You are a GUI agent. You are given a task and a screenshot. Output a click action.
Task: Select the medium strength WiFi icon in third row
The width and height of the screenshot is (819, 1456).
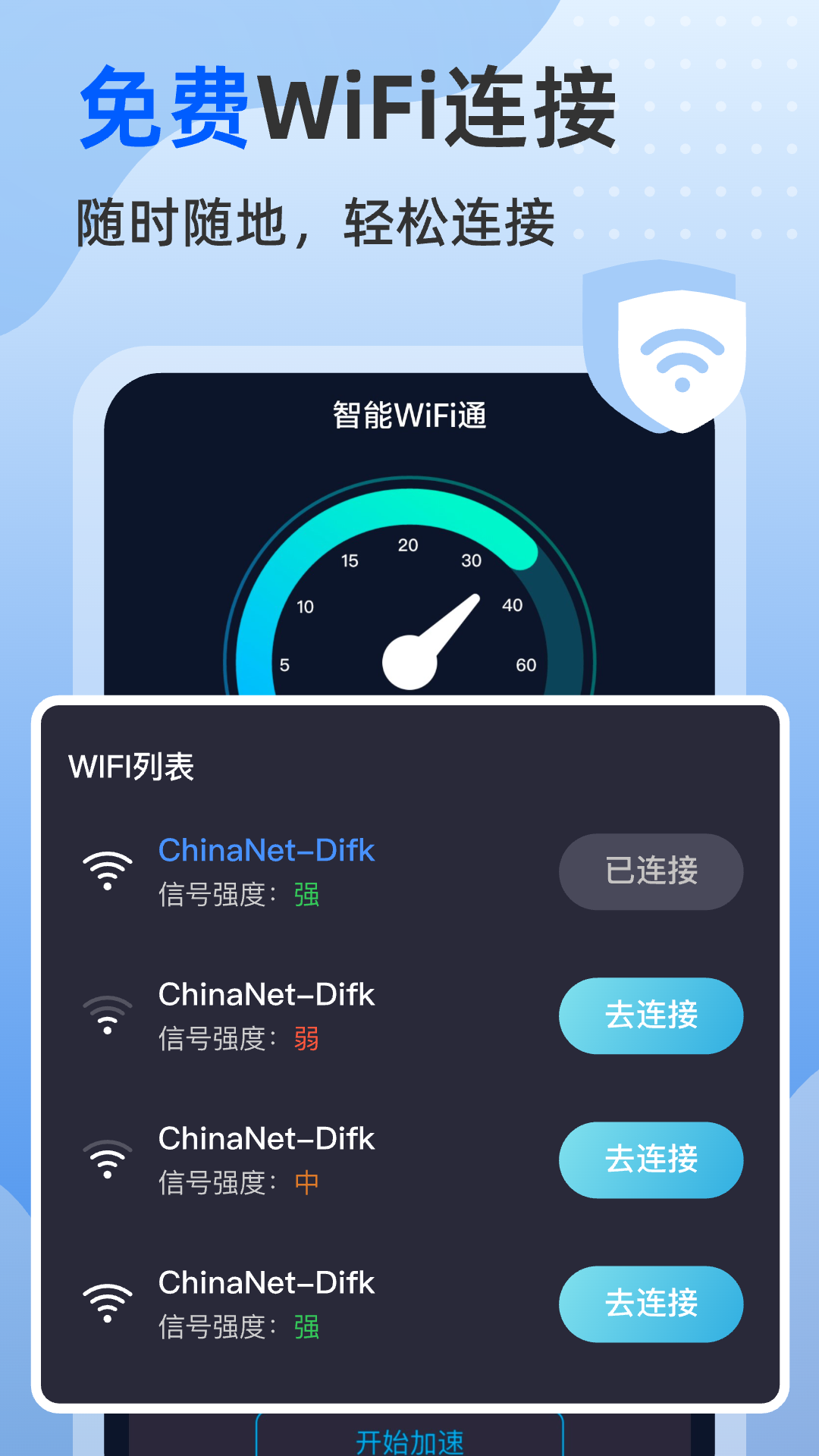tap(108, 1159)
